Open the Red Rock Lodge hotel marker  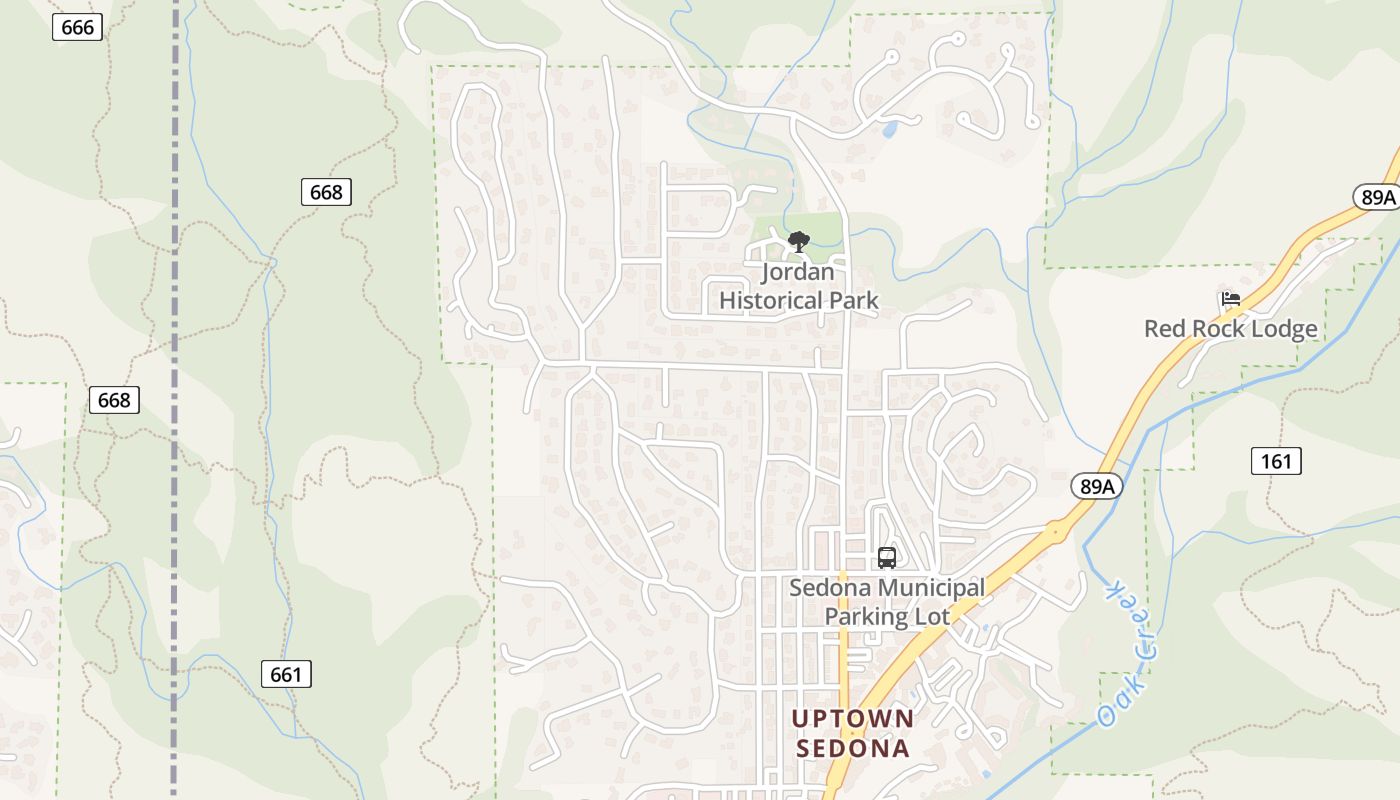point(1230,299)
